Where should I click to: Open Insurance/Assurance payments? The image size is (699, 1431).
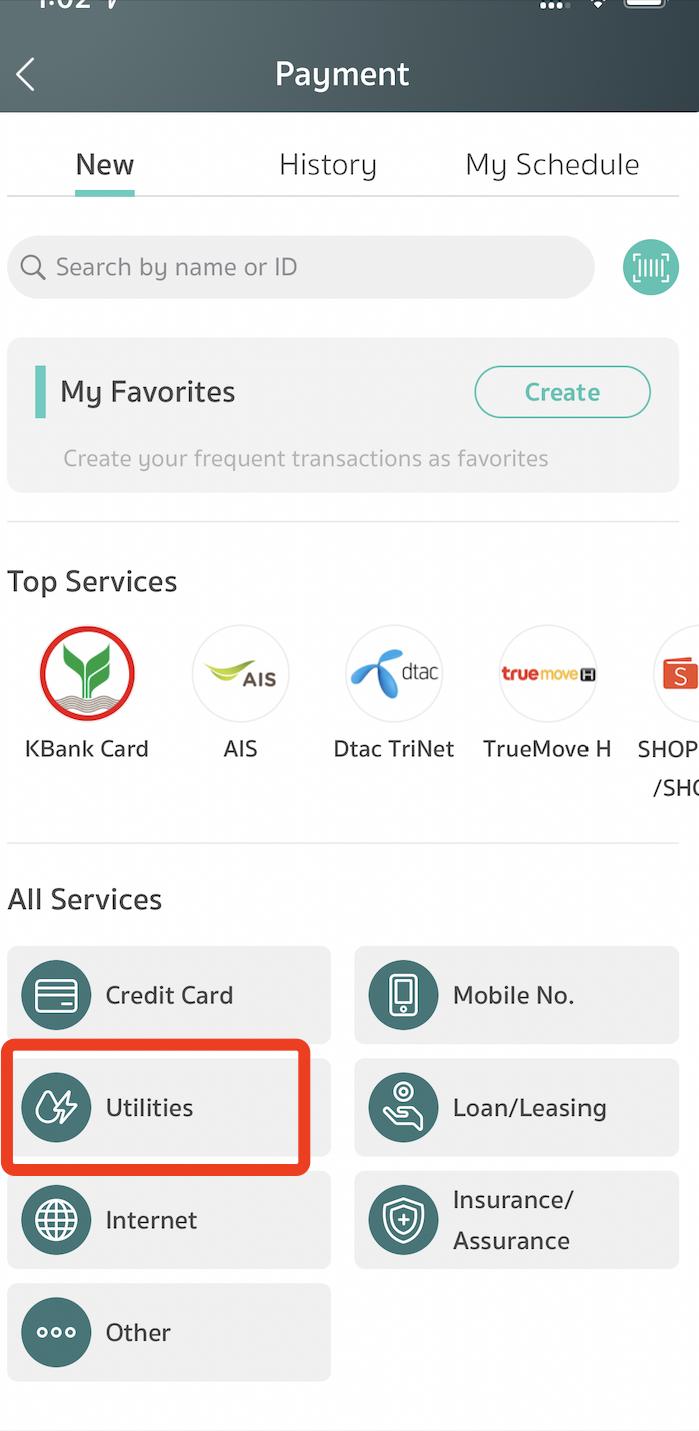pos(516,1220)
